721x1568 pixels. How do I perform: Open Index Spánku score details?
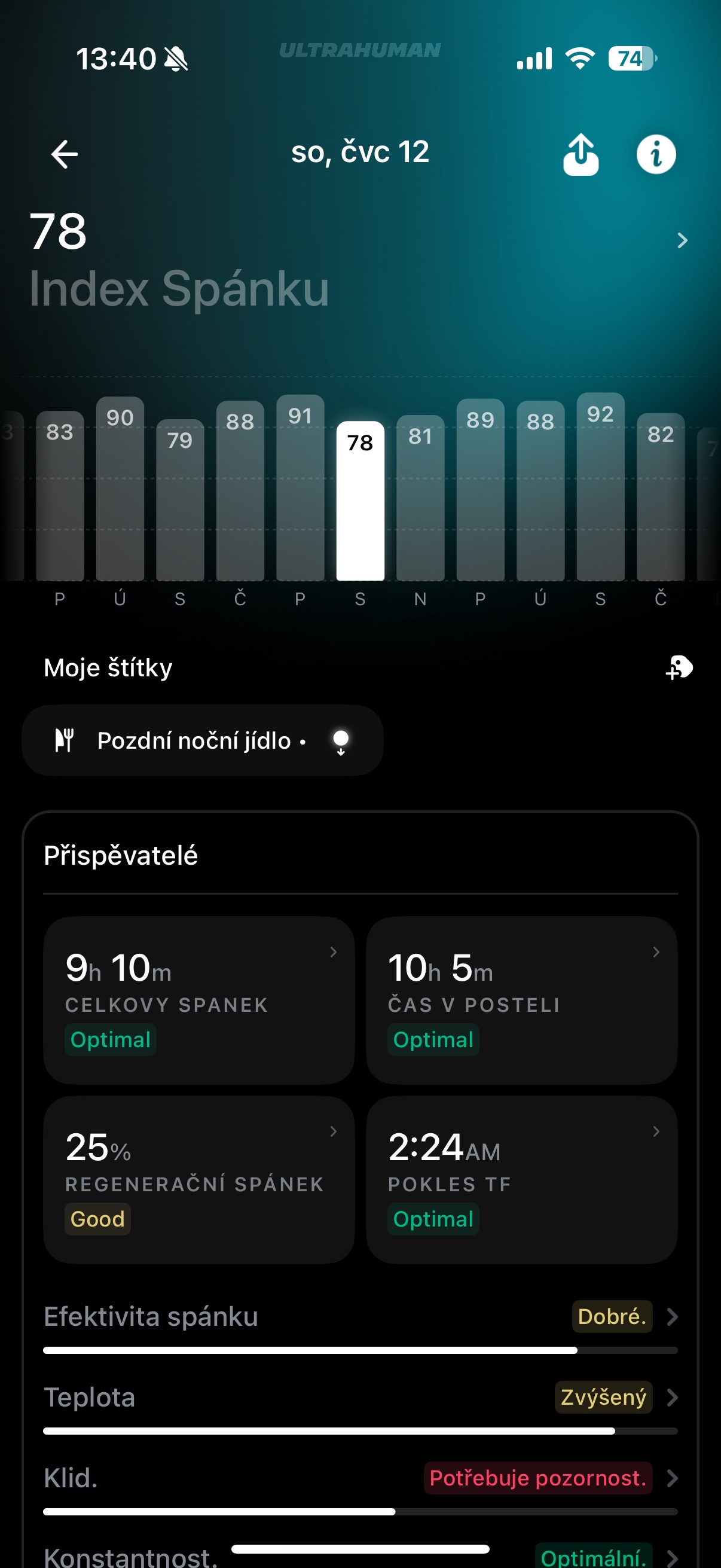click(x=682, y=240)
